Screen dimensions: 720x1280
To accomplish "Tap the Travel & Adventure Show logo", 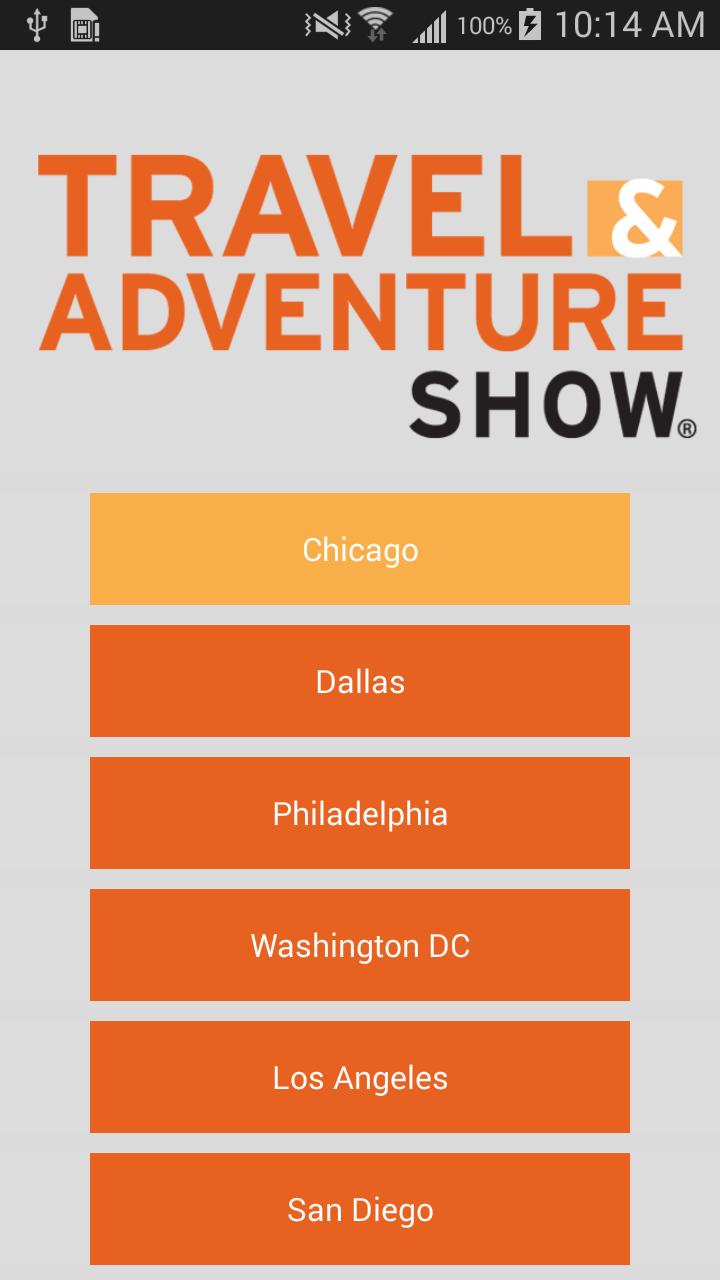I will 360,290.
